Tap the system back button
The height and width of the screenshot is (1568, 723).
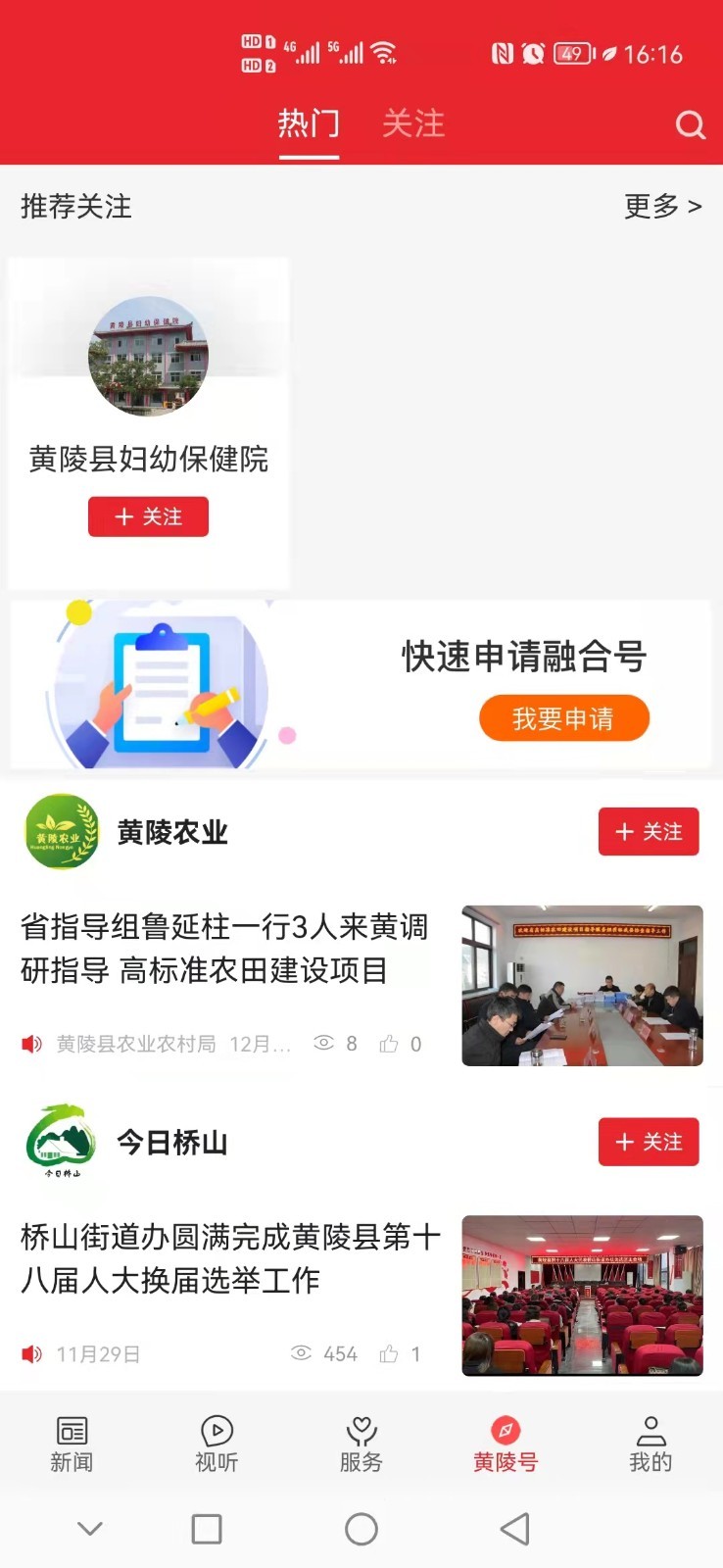tap(514, 1529)
